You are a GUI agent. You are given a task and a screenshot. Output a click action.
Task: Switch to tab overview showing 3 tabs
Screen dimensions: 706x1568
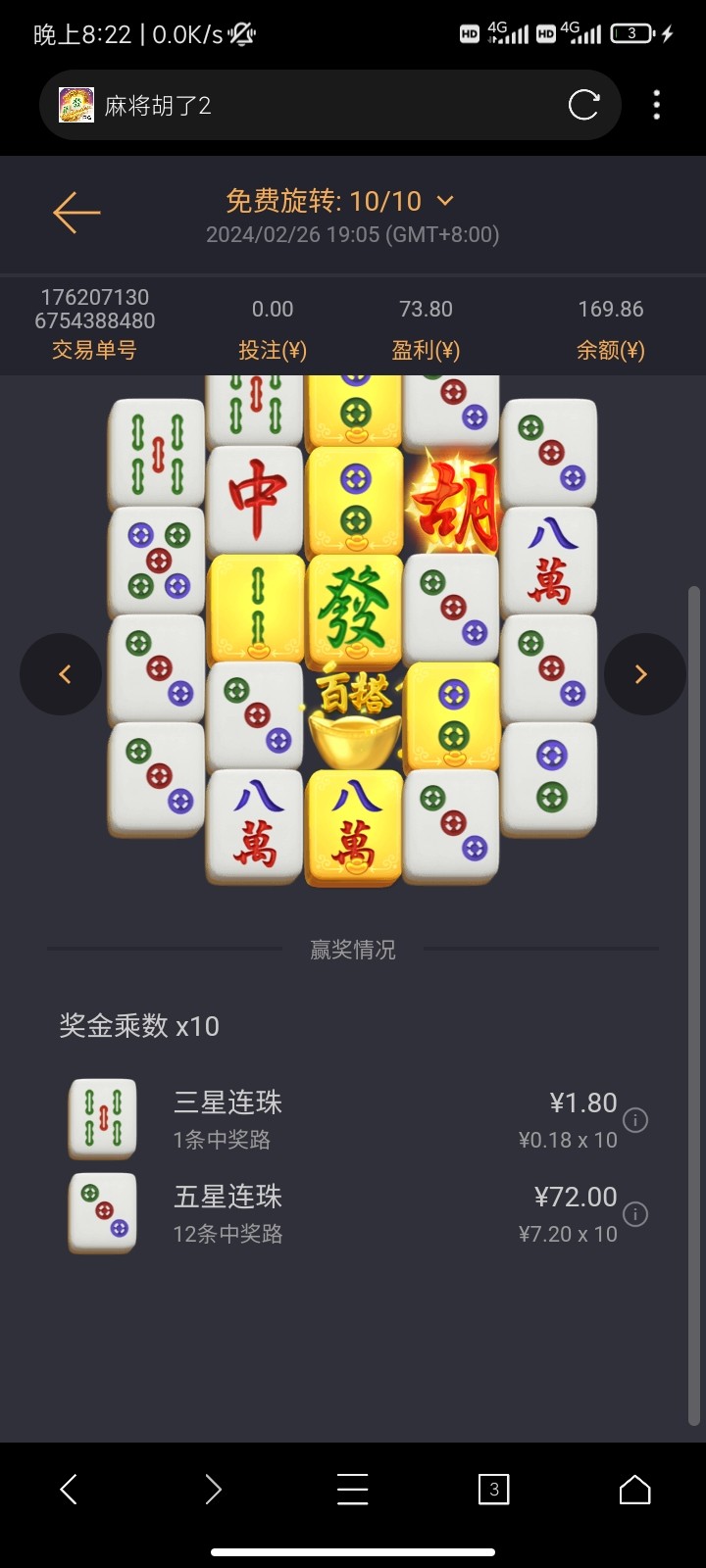click(494, 1490)
